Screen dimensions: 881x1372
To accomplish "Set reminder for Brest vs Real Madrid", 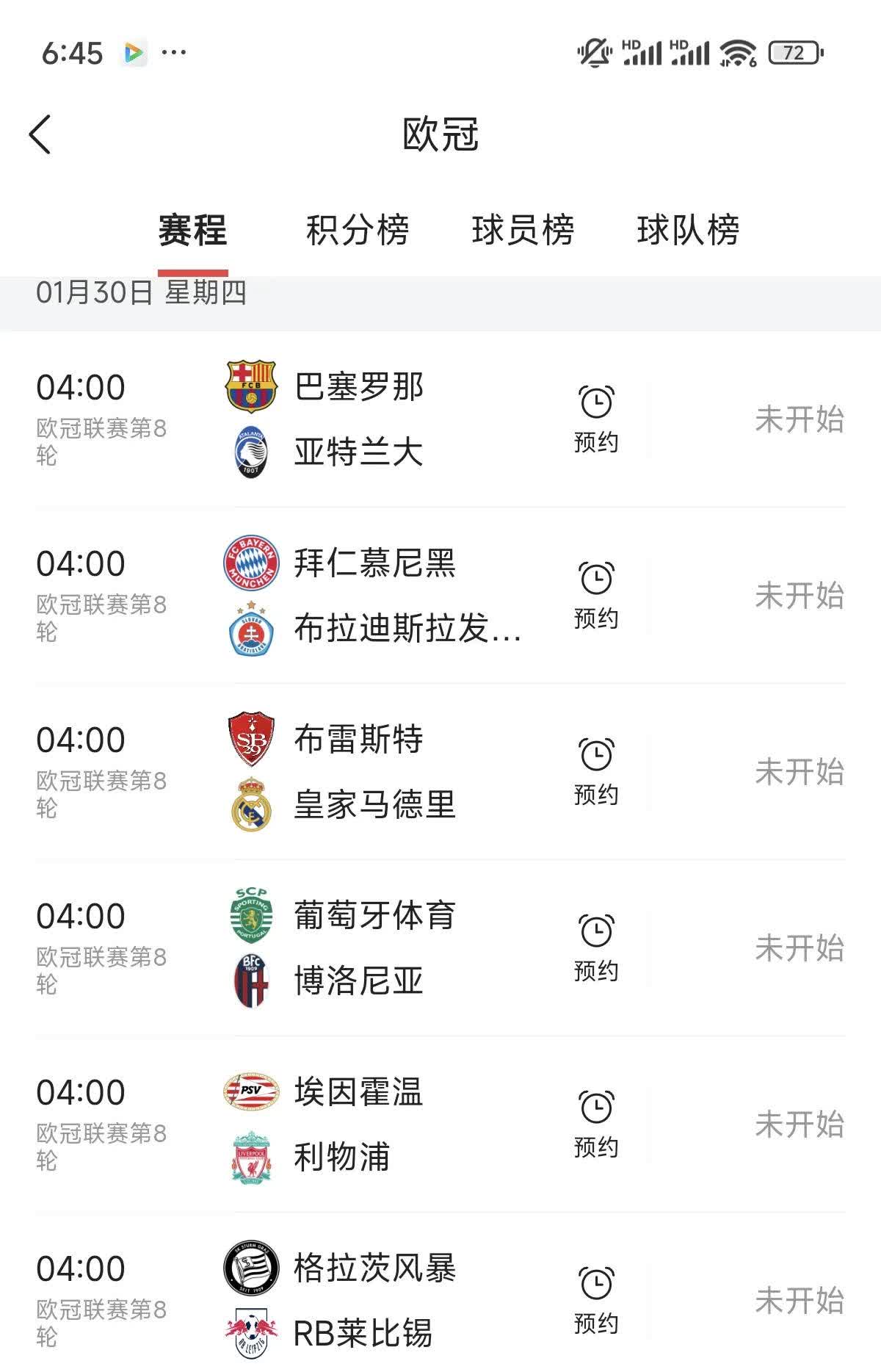I will pos(596,770).
